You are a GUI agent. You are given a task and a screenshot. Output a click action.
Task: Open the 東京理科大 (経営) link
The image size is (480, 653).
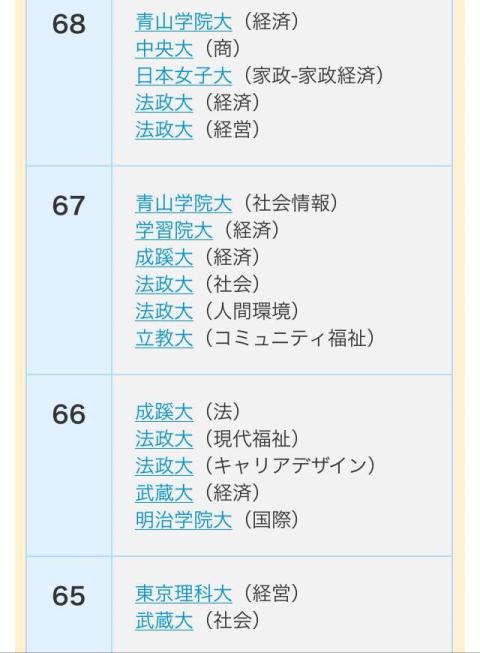(184, 593)
